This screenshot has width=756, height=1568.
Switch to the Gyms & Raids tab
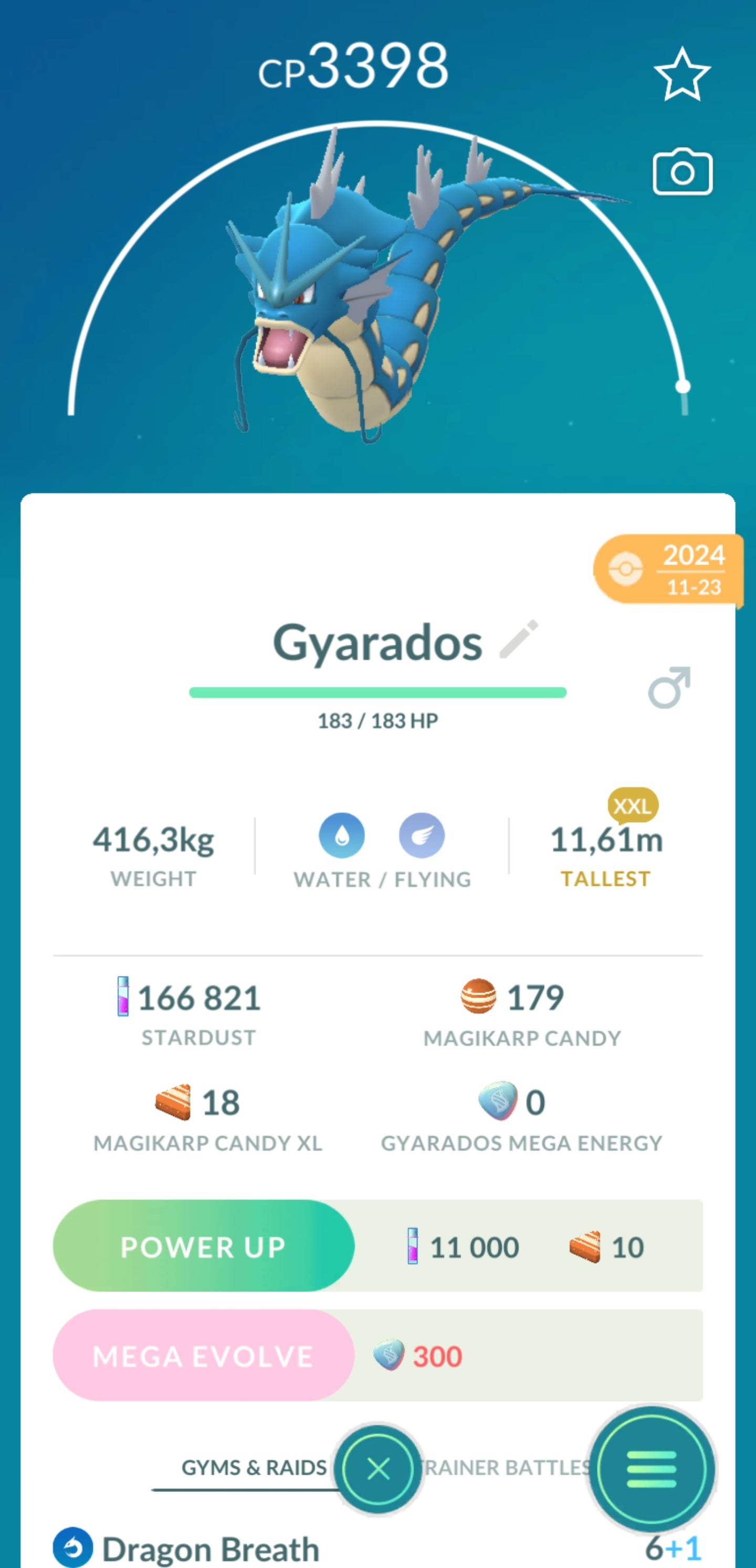254,1468
